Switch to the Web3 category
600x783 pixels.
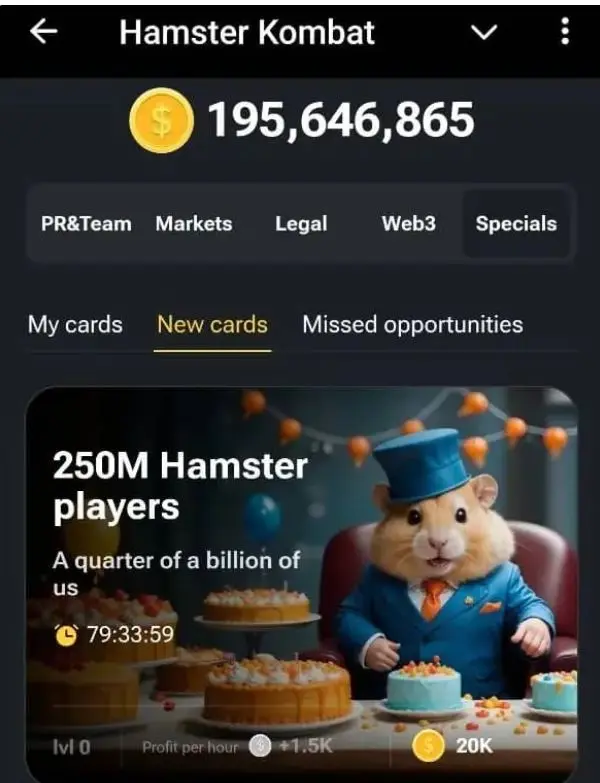click(x=408, y=224)
